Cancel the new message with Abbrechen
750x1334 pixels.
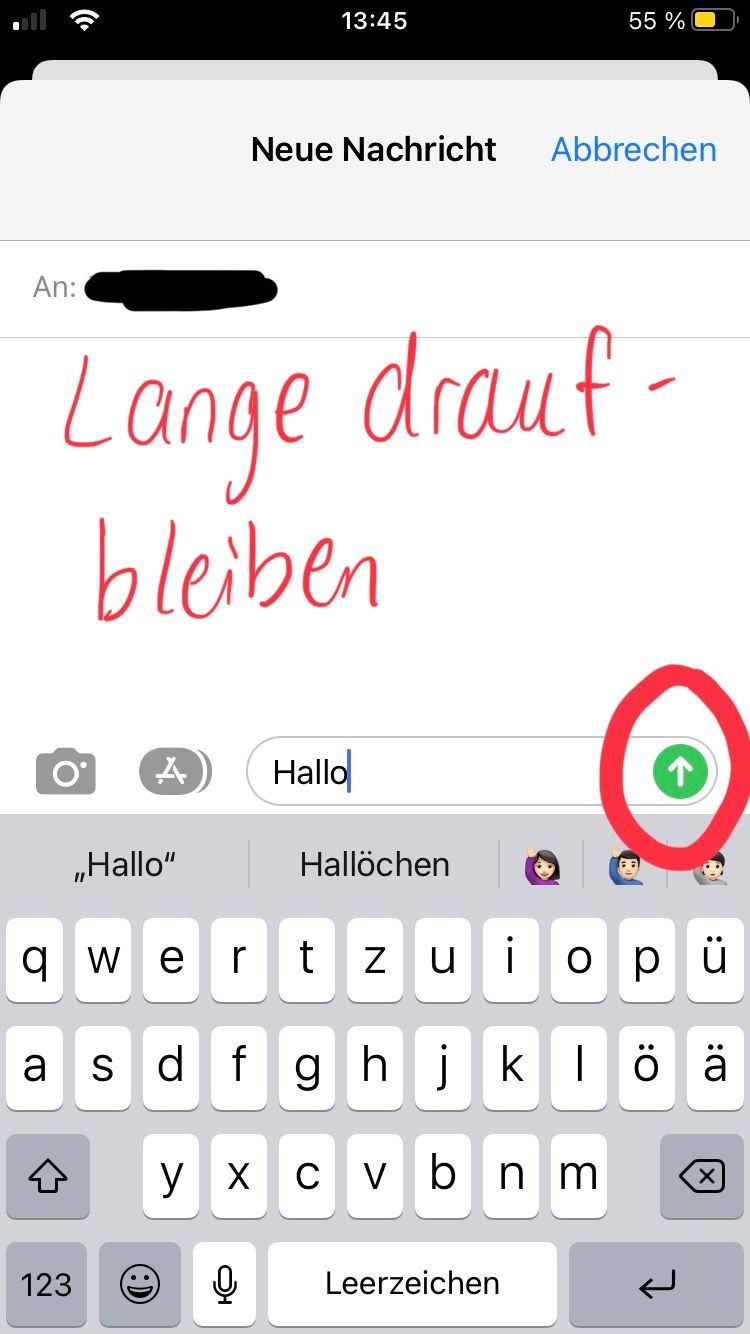634,150
